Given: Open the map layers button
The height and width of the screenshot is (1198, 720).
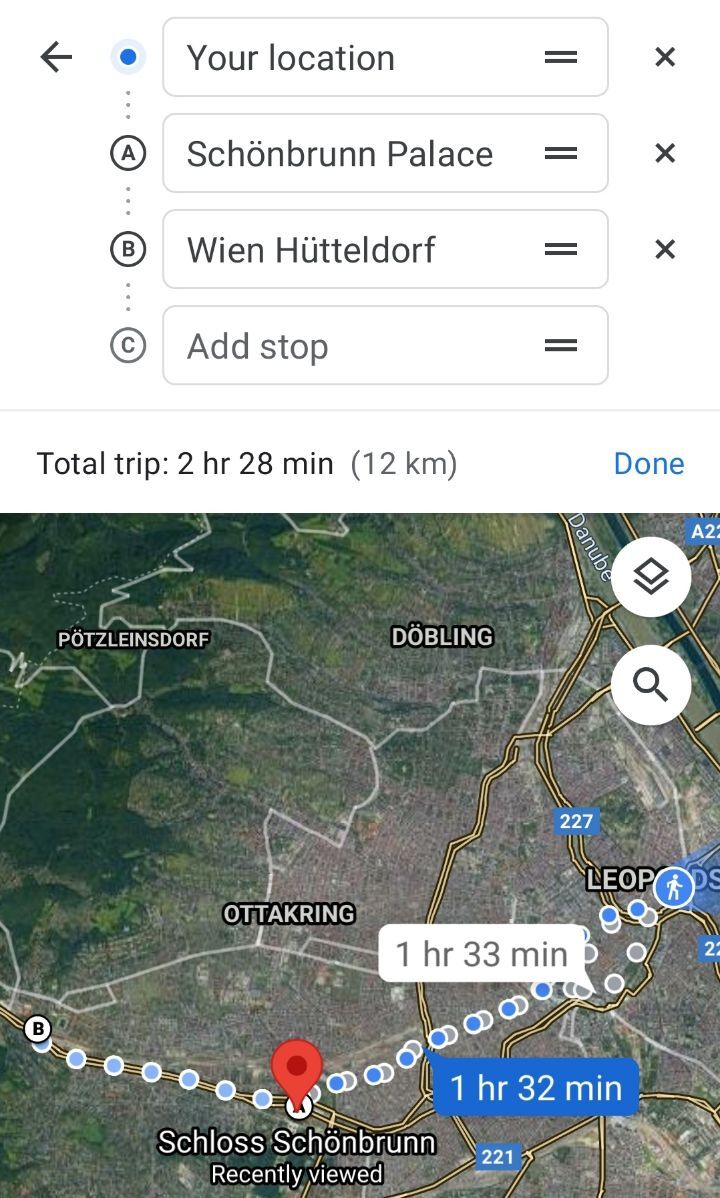Looking at the screenshot, I should pyautogui.click(x=651, y=576).
